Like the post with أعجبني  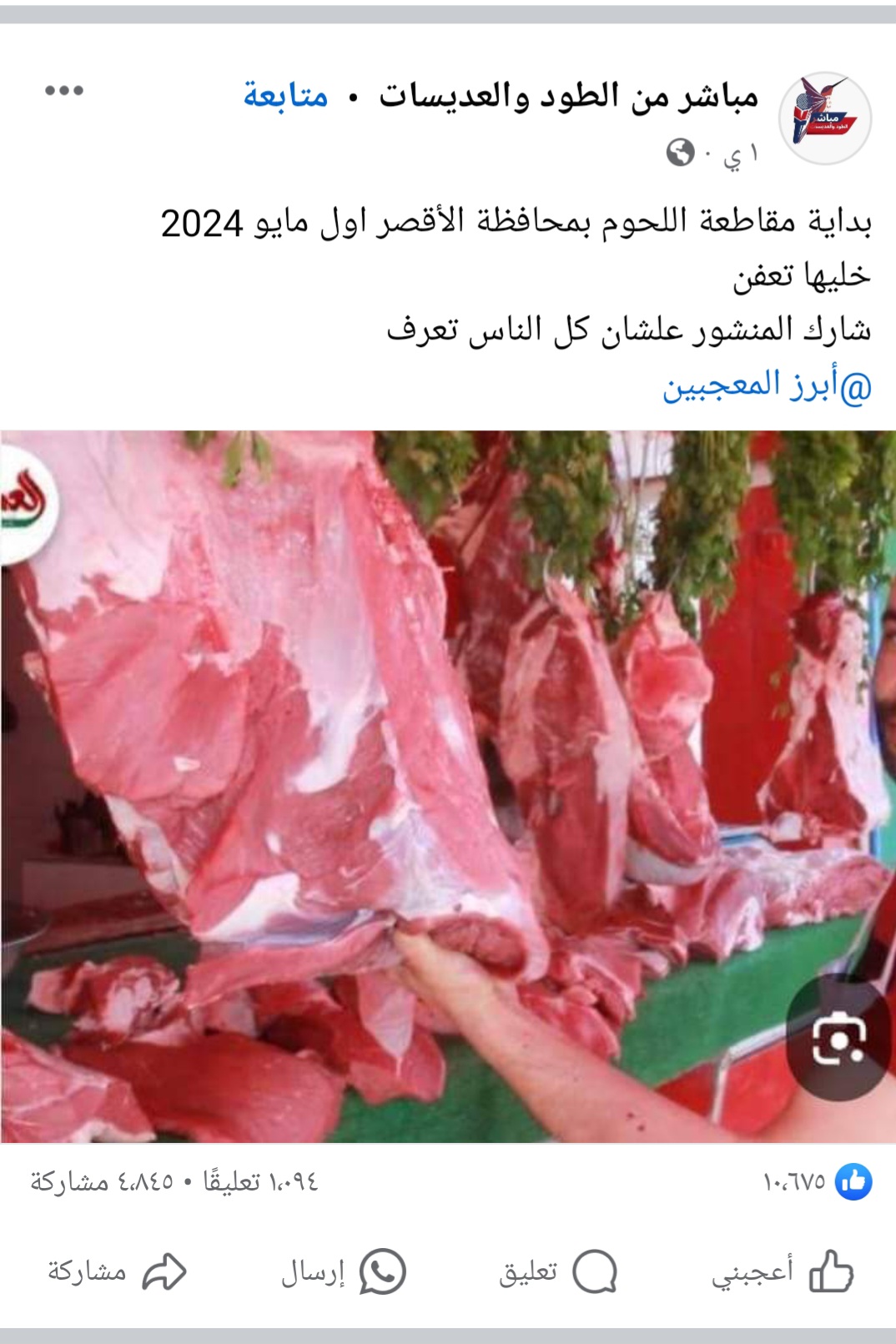click(781, 1271)
